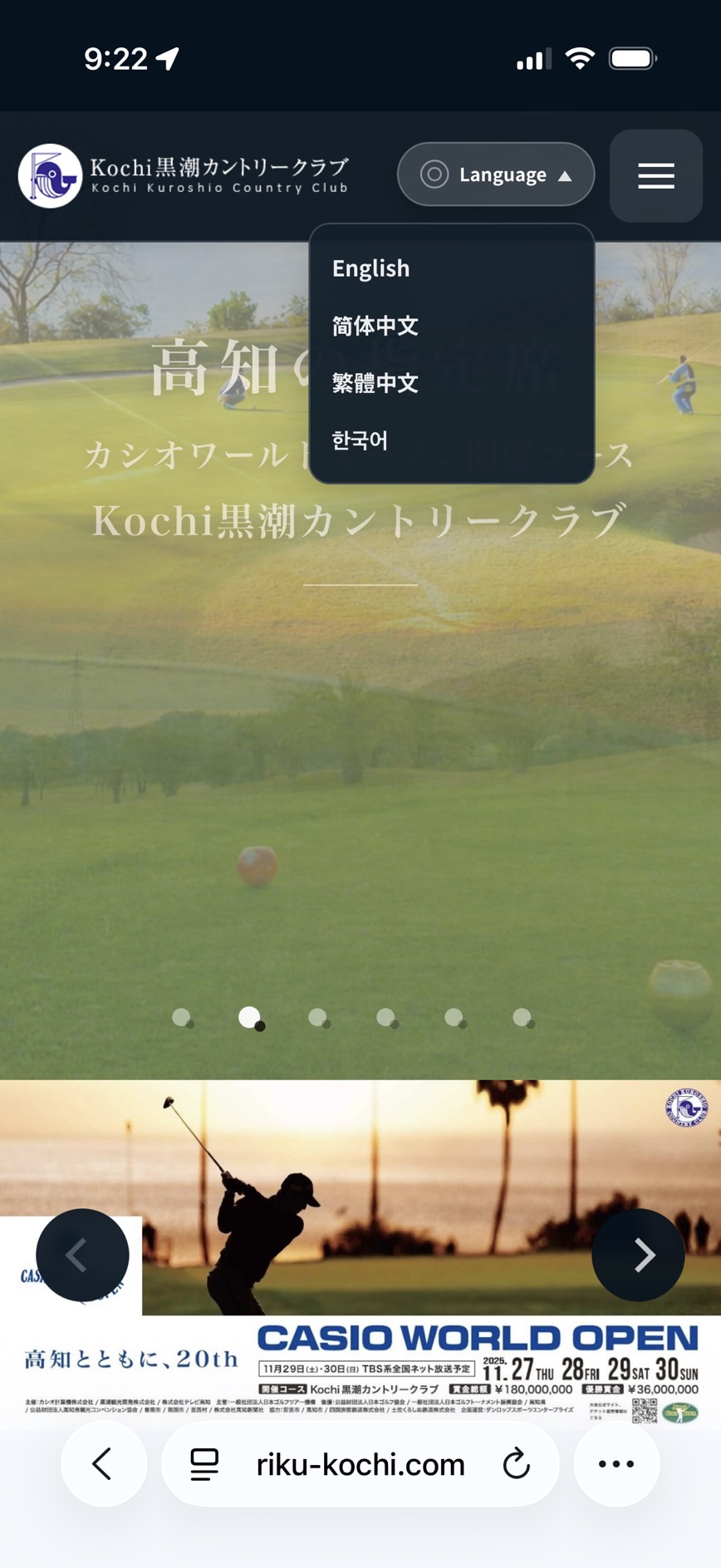The width and height of the screenshot is (721, 1568).
Task: Go back in the browser
Action: [x=103, y=1464]
